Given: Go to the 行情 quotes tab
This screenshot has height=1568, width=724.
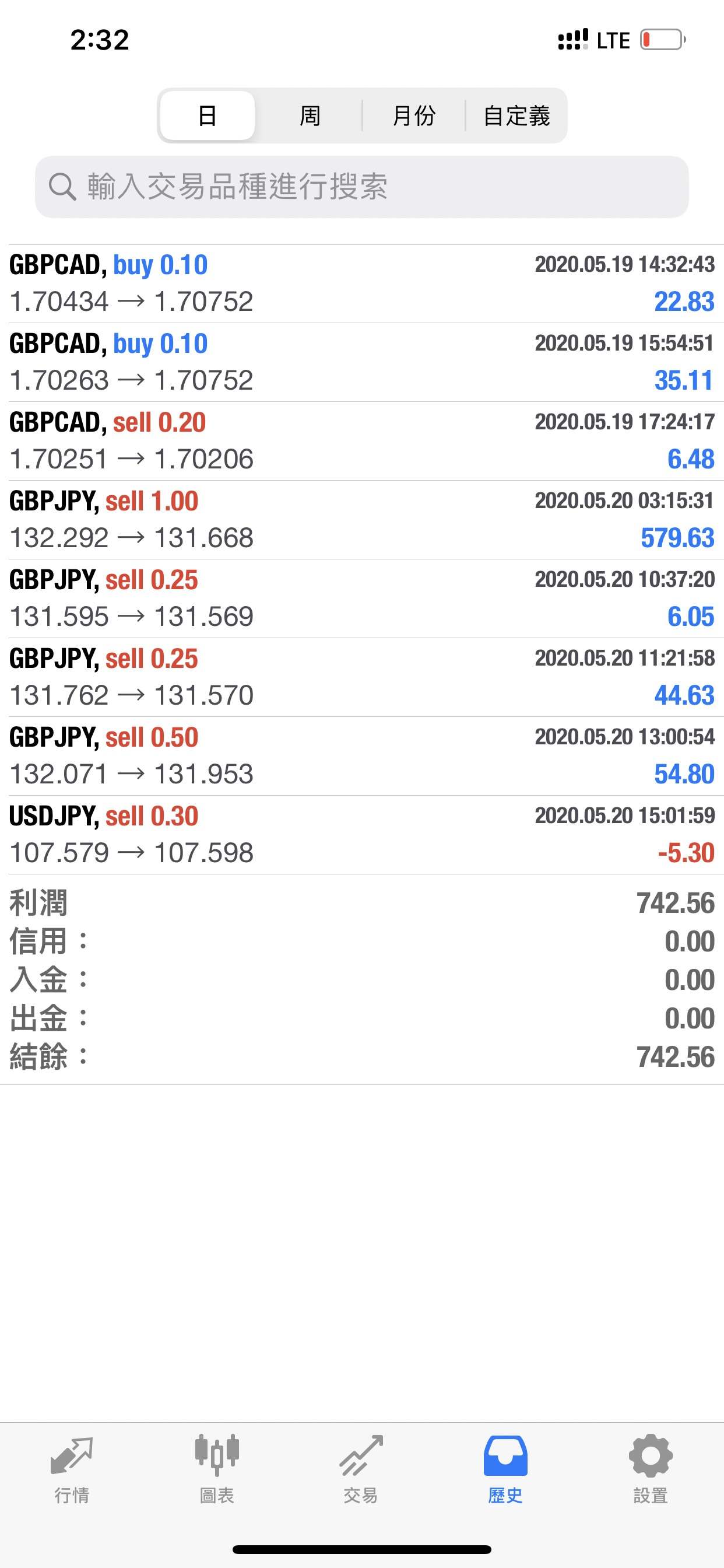Looking at the screenshot, I should pos(72,1469).
